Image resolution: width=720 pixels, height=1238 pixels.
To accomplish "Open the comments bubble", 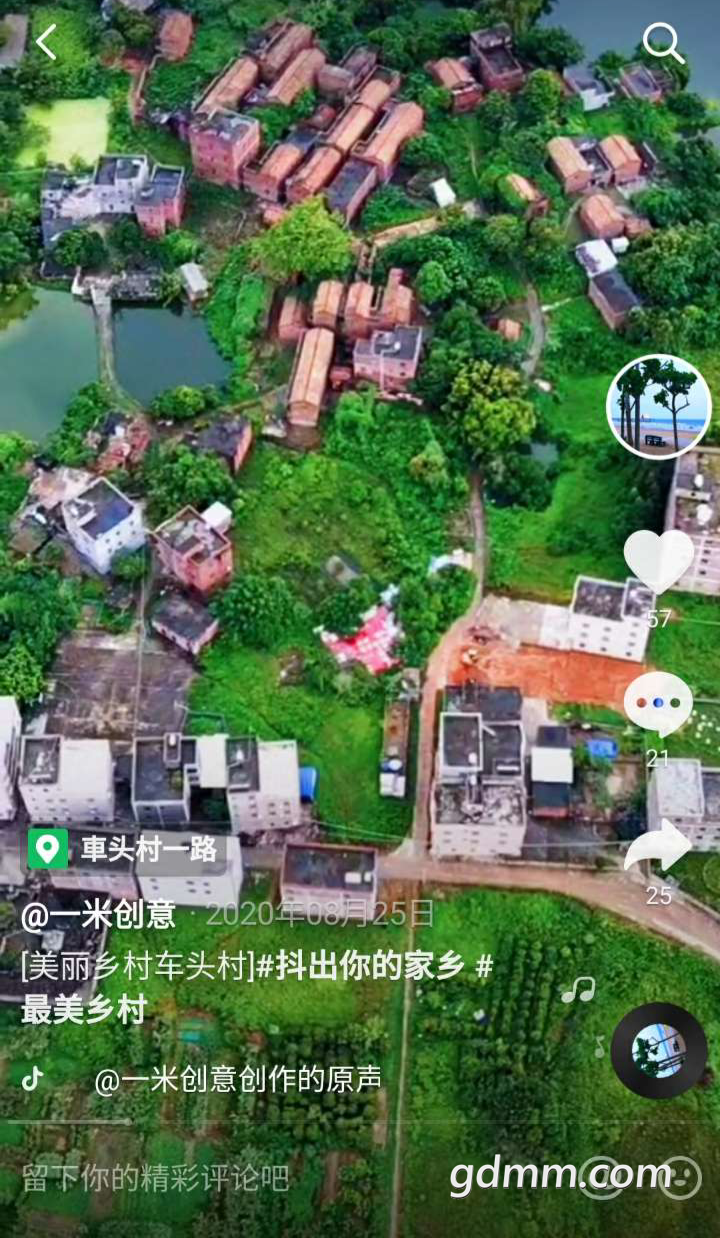I will pyautogui.click(x=658, y=704).
